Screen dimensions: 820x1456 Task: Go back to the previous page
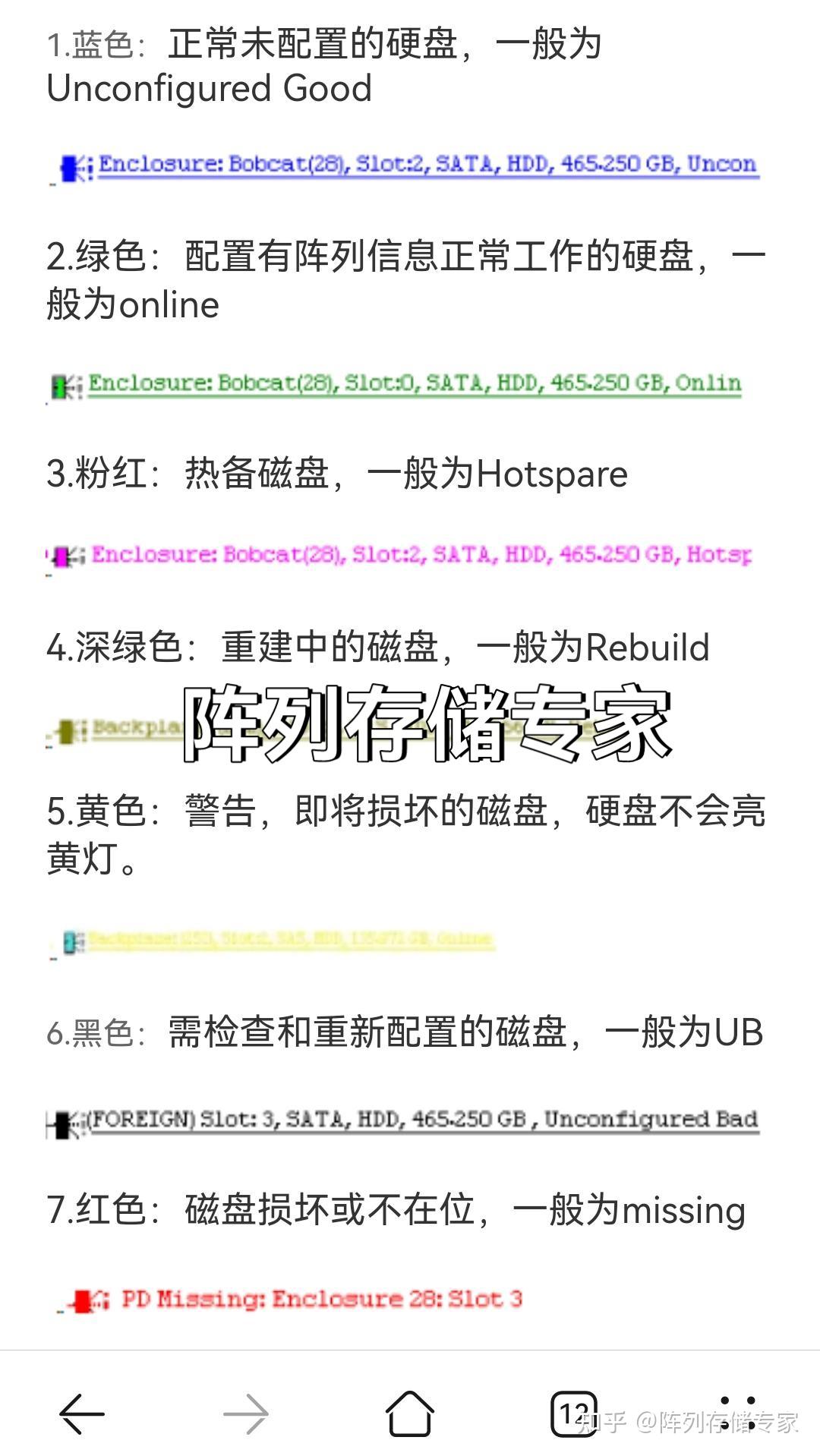click(x=81, y=1413)
